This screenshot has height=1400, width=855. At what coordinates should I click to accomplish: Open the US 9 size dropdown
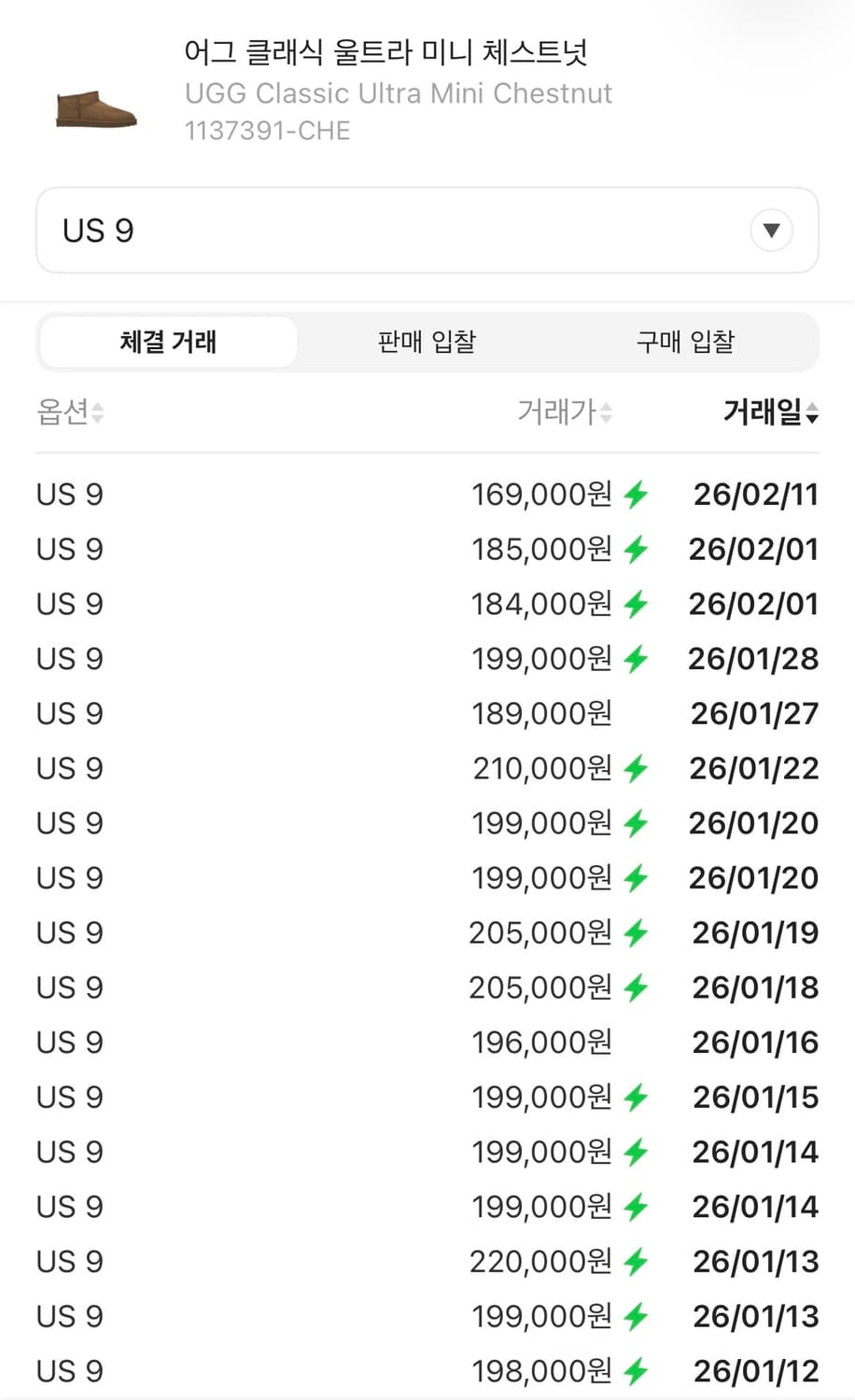point(427,230)
